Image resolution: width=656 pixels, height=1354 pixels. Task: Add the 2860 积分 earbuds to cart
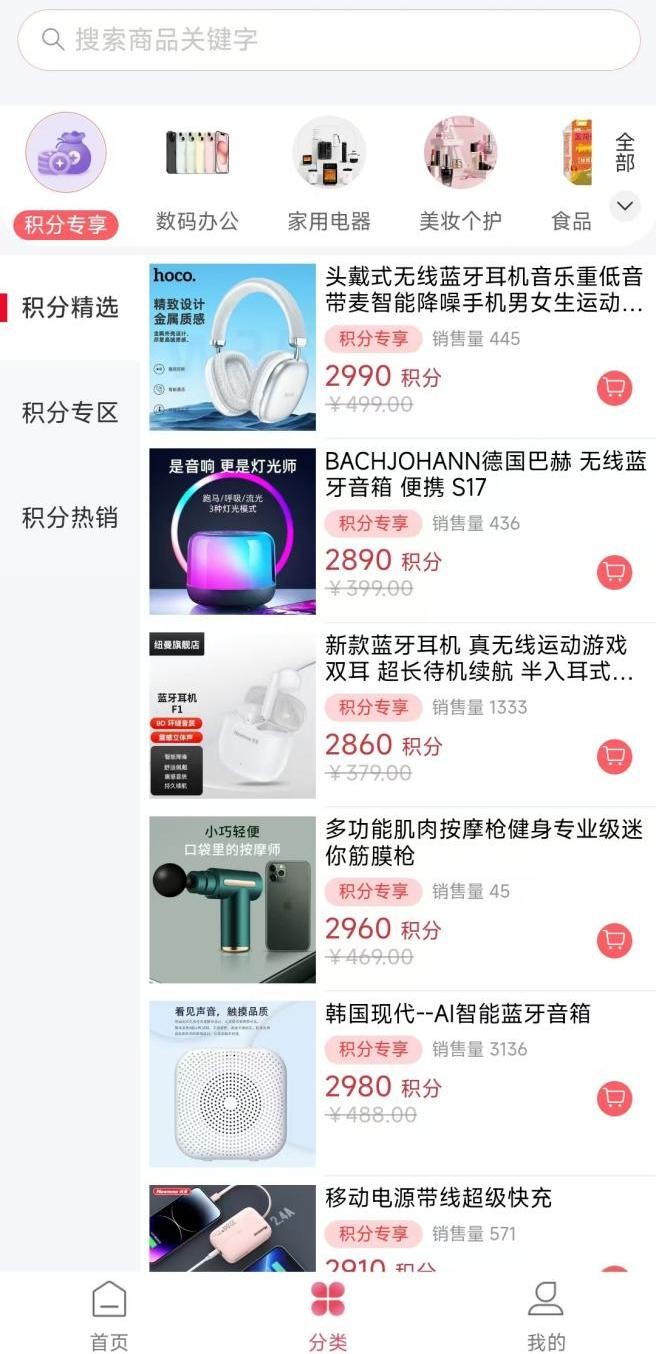point(614,756)
